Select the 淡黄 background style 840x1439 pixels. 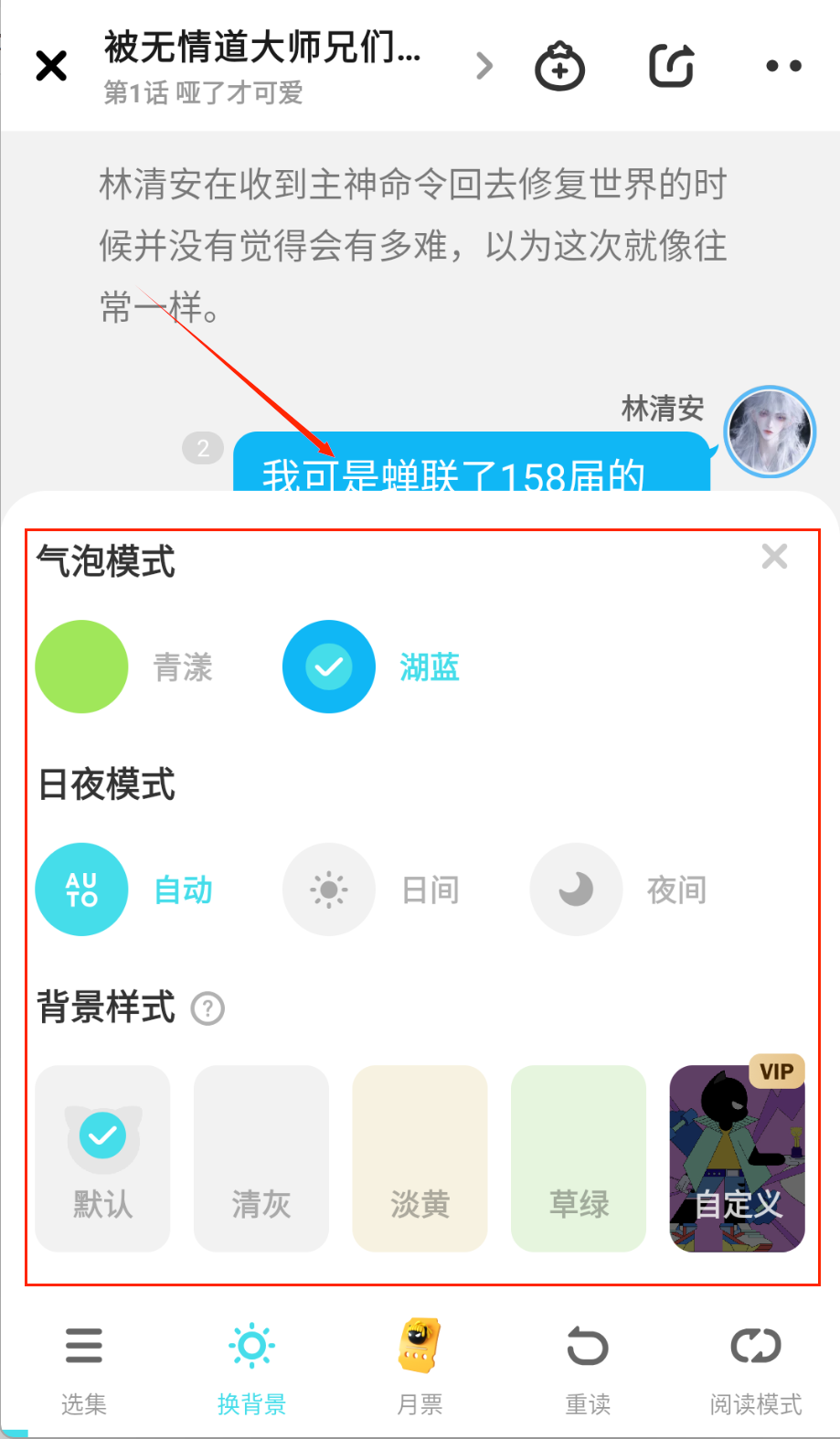click(420, 1158)
